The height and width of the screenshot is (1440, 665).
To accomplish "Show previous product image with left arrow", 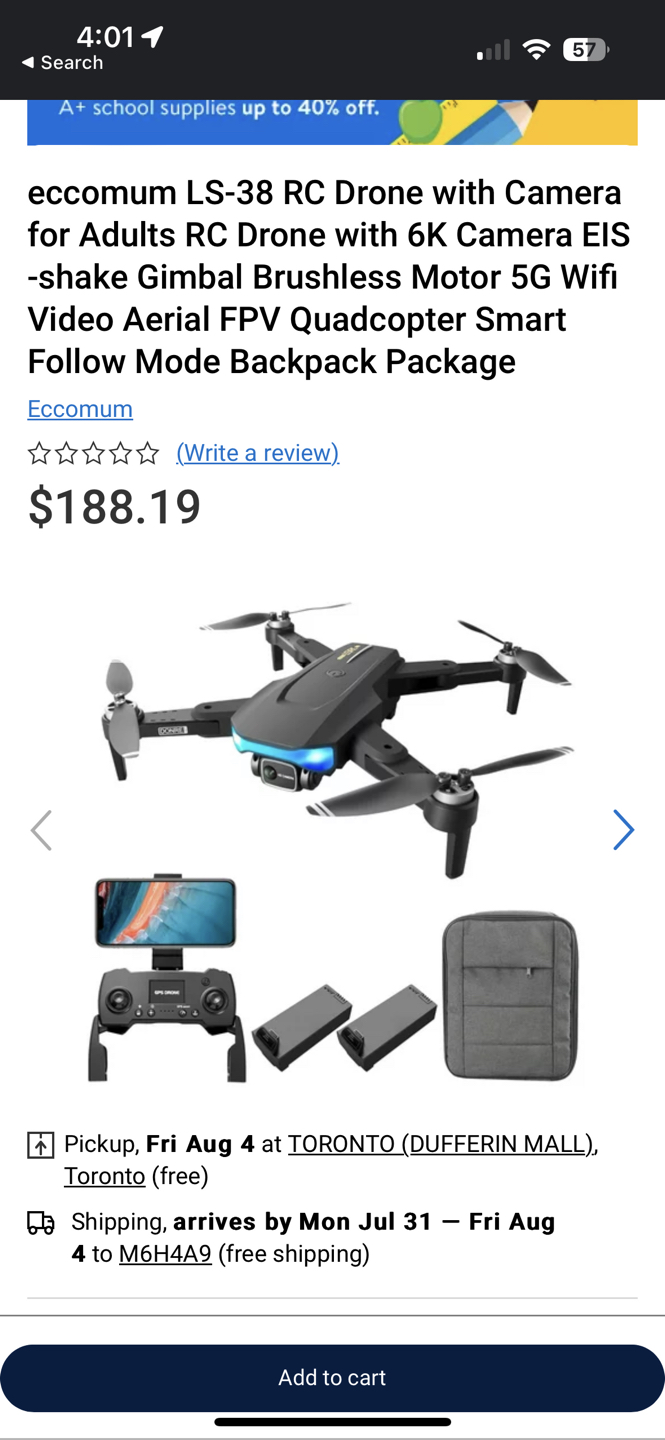I will click(41, 830).
